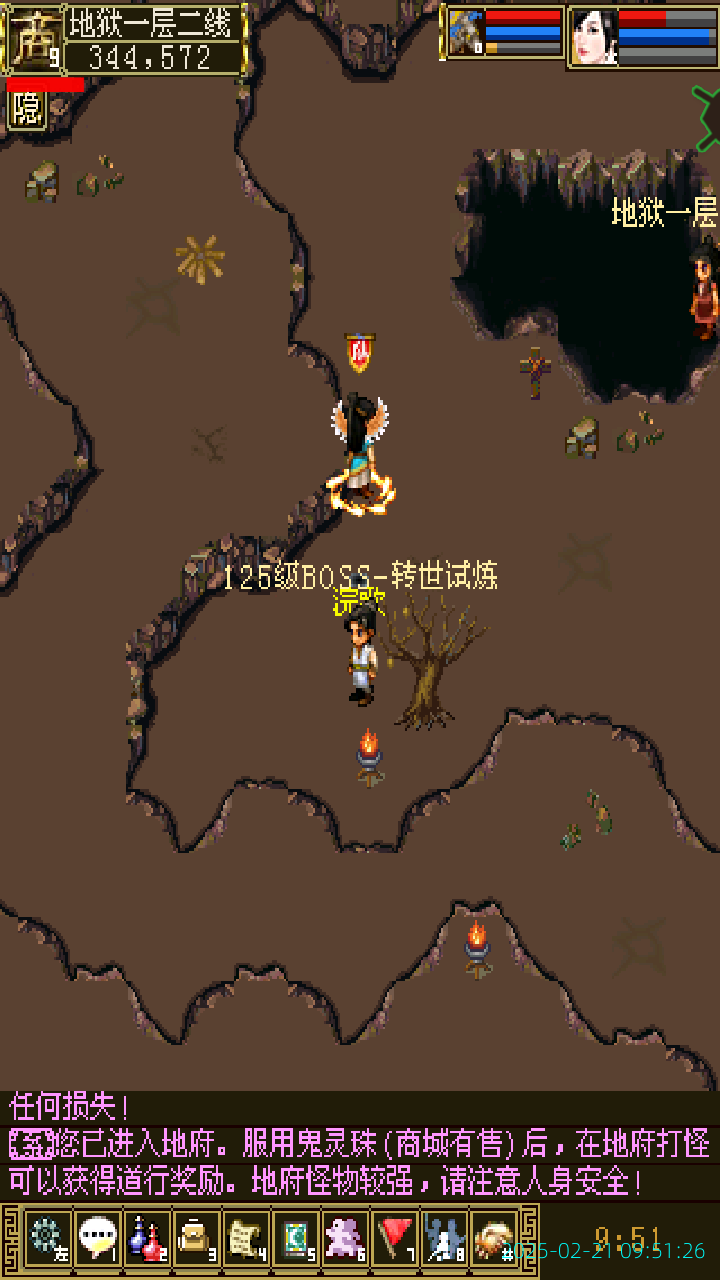Open the chat bubble shortcut
720x1280 pixels.
pyautogui.click(x=97, y=1238)
